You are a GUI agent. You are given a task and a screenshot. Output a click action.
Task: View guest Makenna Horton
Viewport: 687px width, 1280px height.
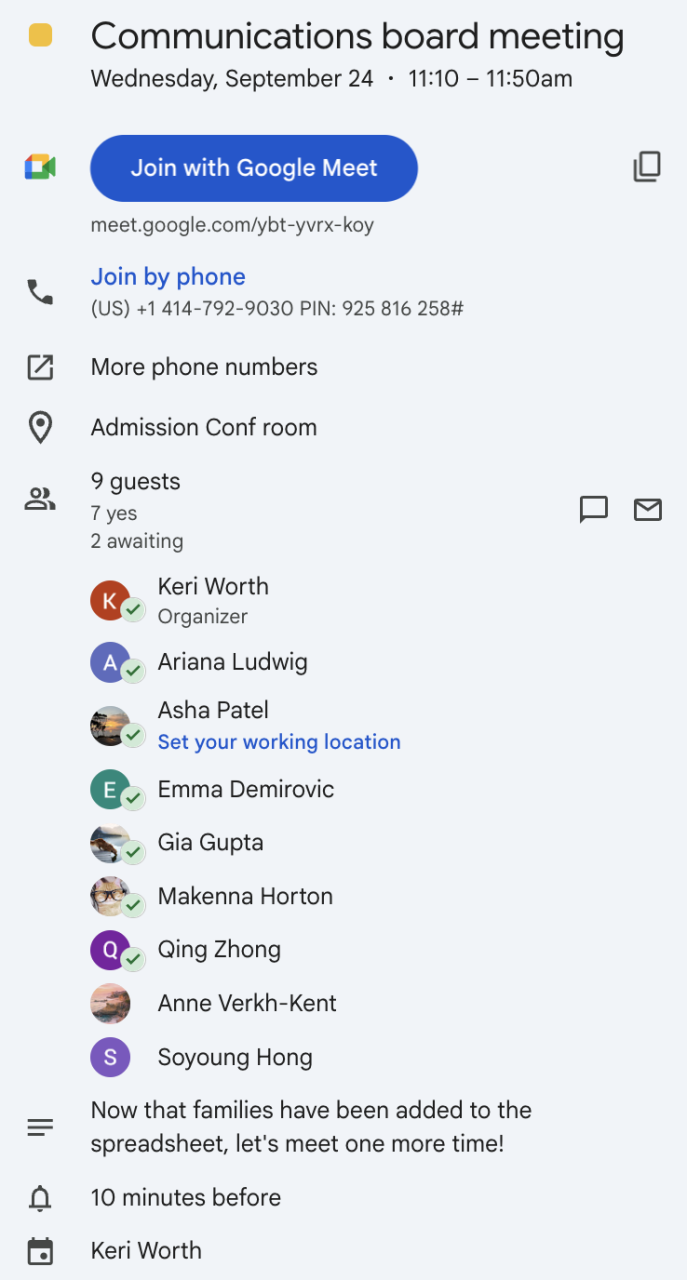pos(245,896)
